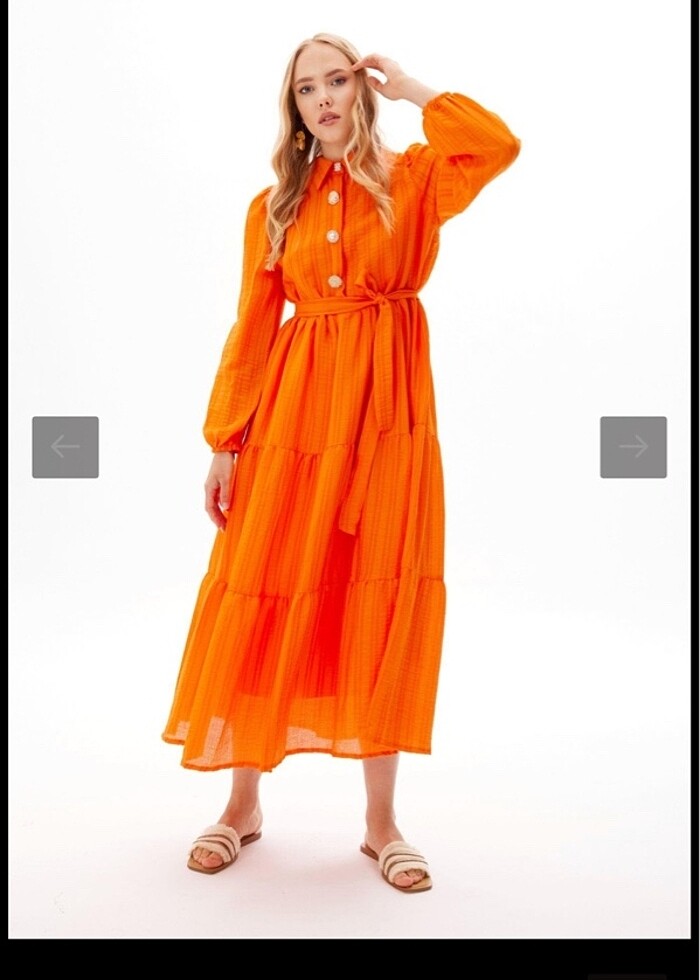The width and height of the screenshot is (700, 980).
Task: Go to the previous product photo
Action: (65, 447)
